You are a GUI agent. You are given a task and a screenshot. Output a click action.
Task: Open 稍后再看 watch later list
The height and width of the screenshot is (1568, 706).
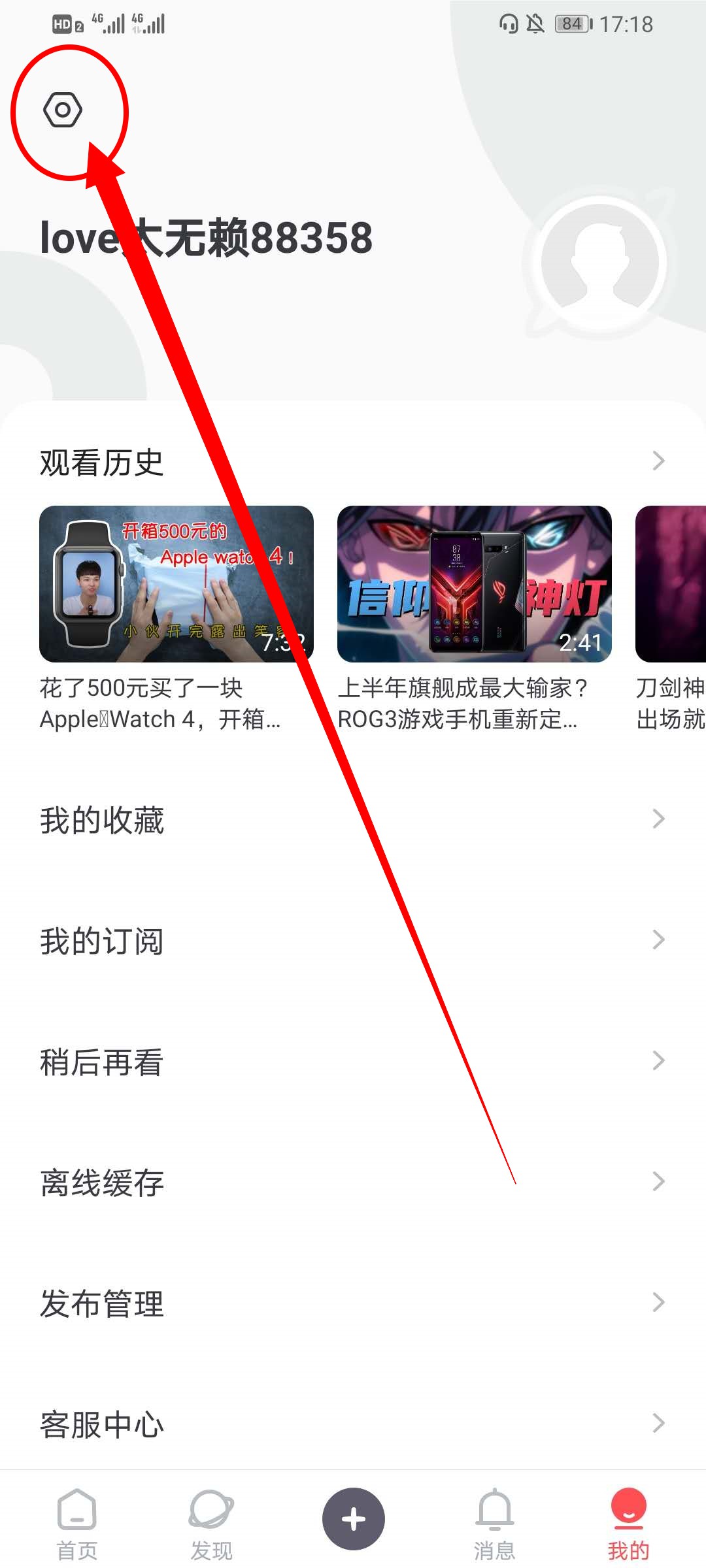click(353, 1061)
